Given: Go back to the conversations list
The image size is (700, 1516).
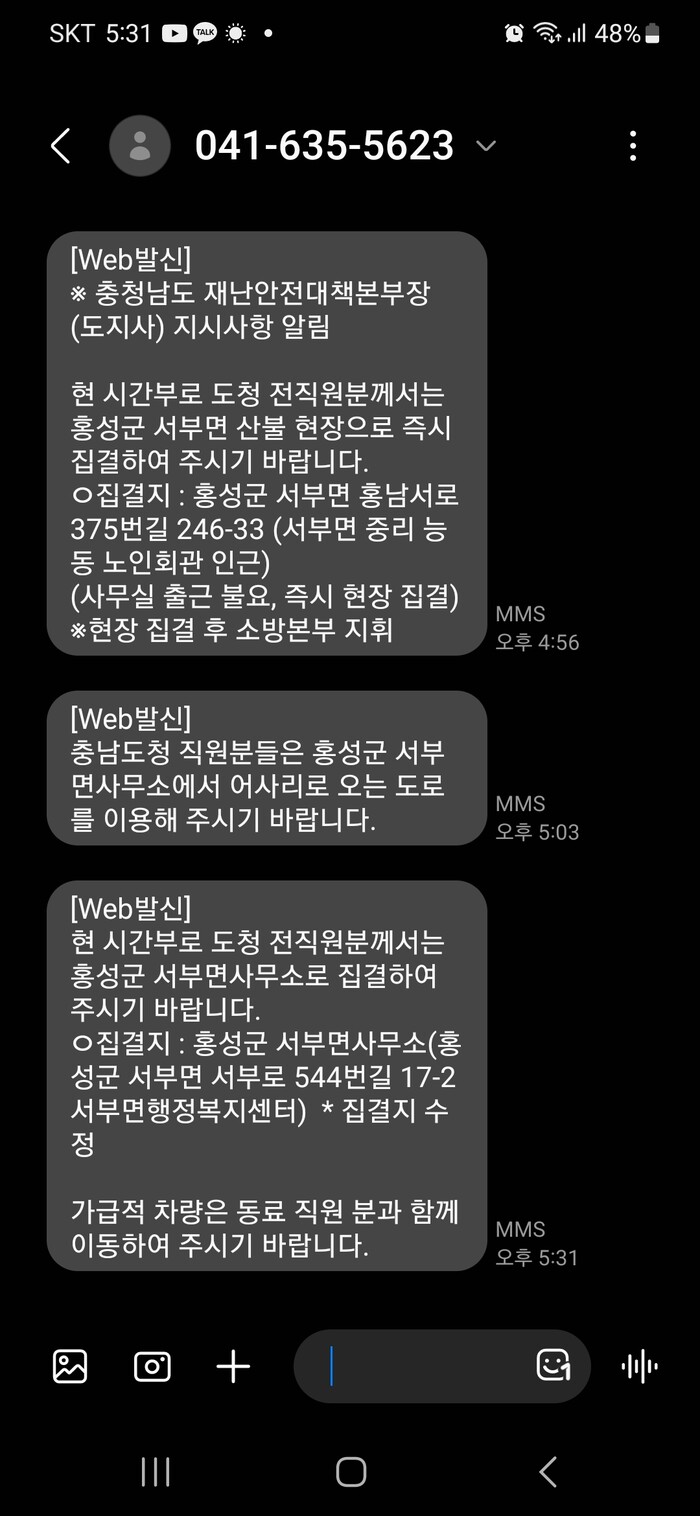Looking at the screenshot, I should point(61,147).
